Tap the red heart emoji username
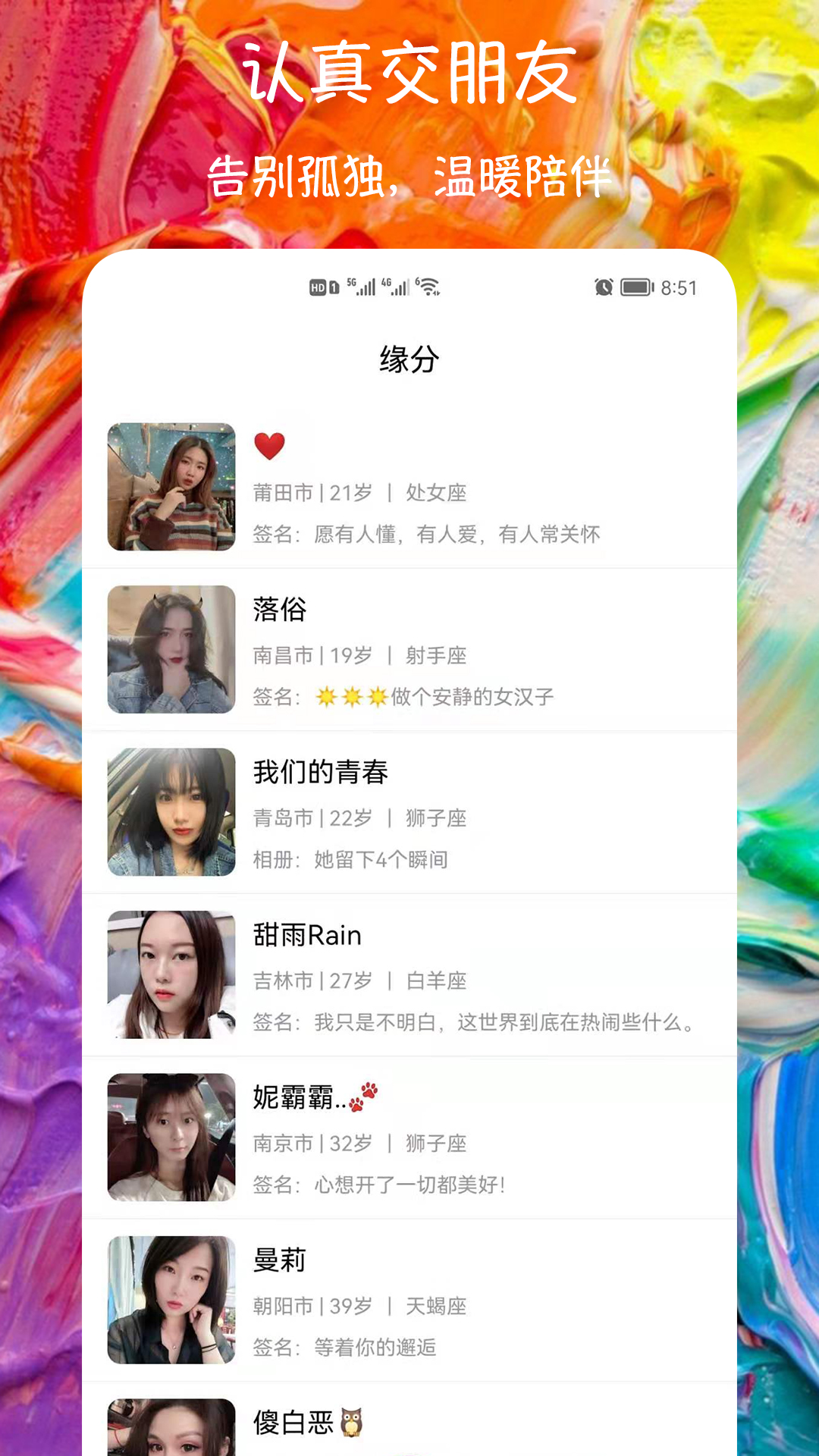The height and width of the screenshot is (1456, 819). coord(271,447)
